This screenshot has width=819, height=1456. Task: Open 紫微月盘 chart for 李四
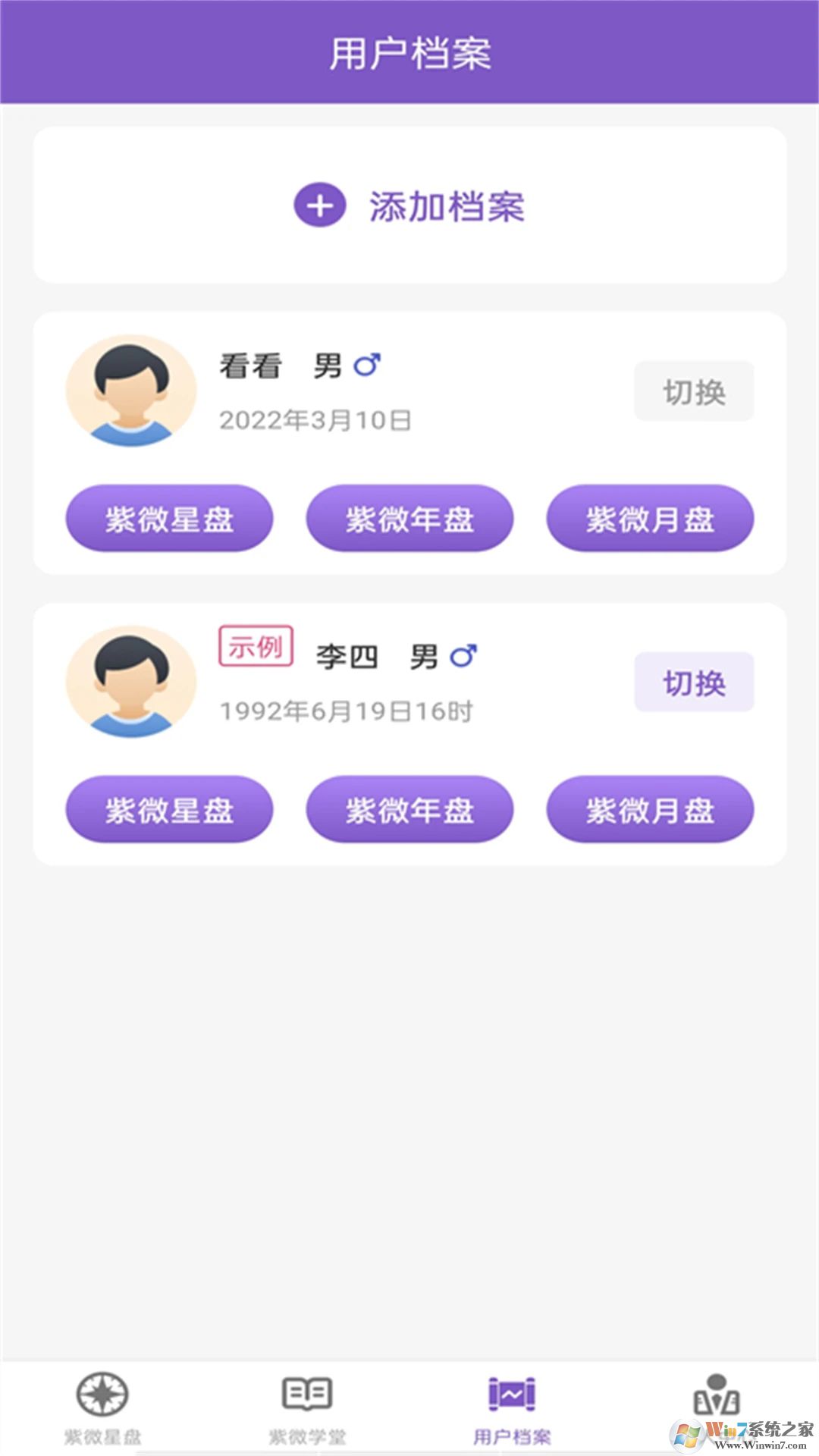pyautogui.click(x=649, y=810)
